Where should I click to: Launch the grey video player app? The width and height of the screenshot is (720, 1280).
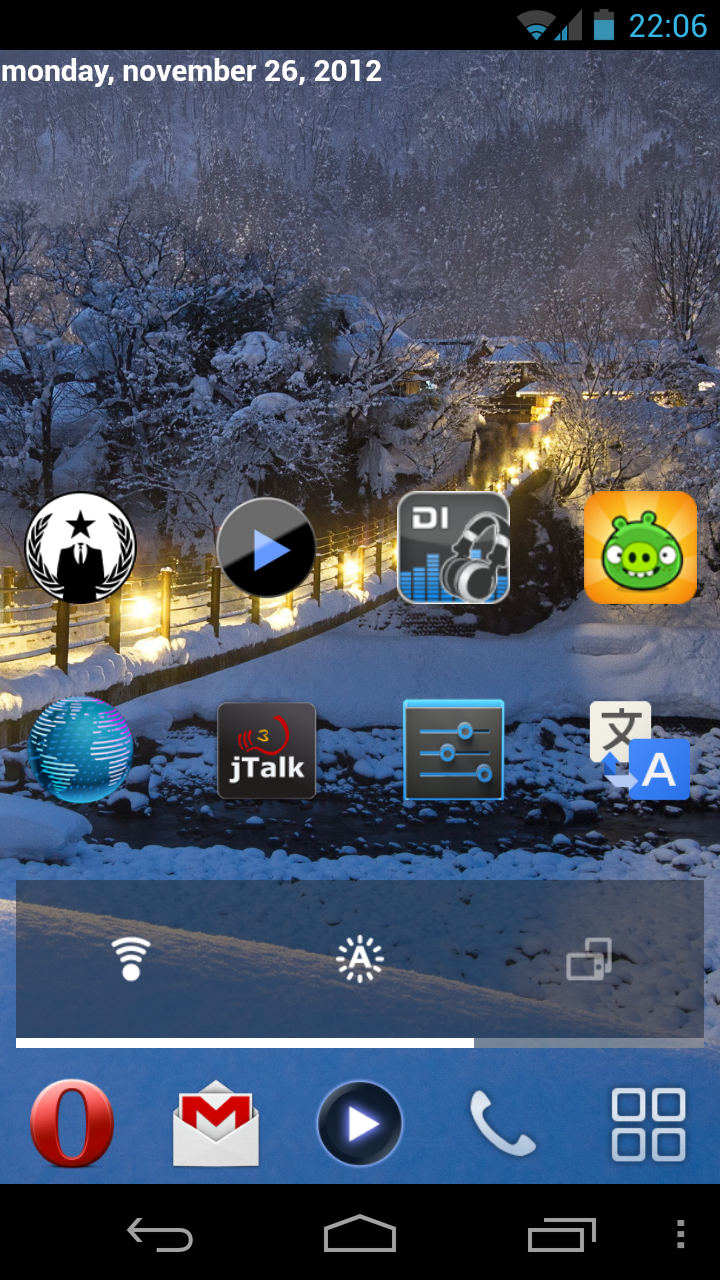click(266, 548)
